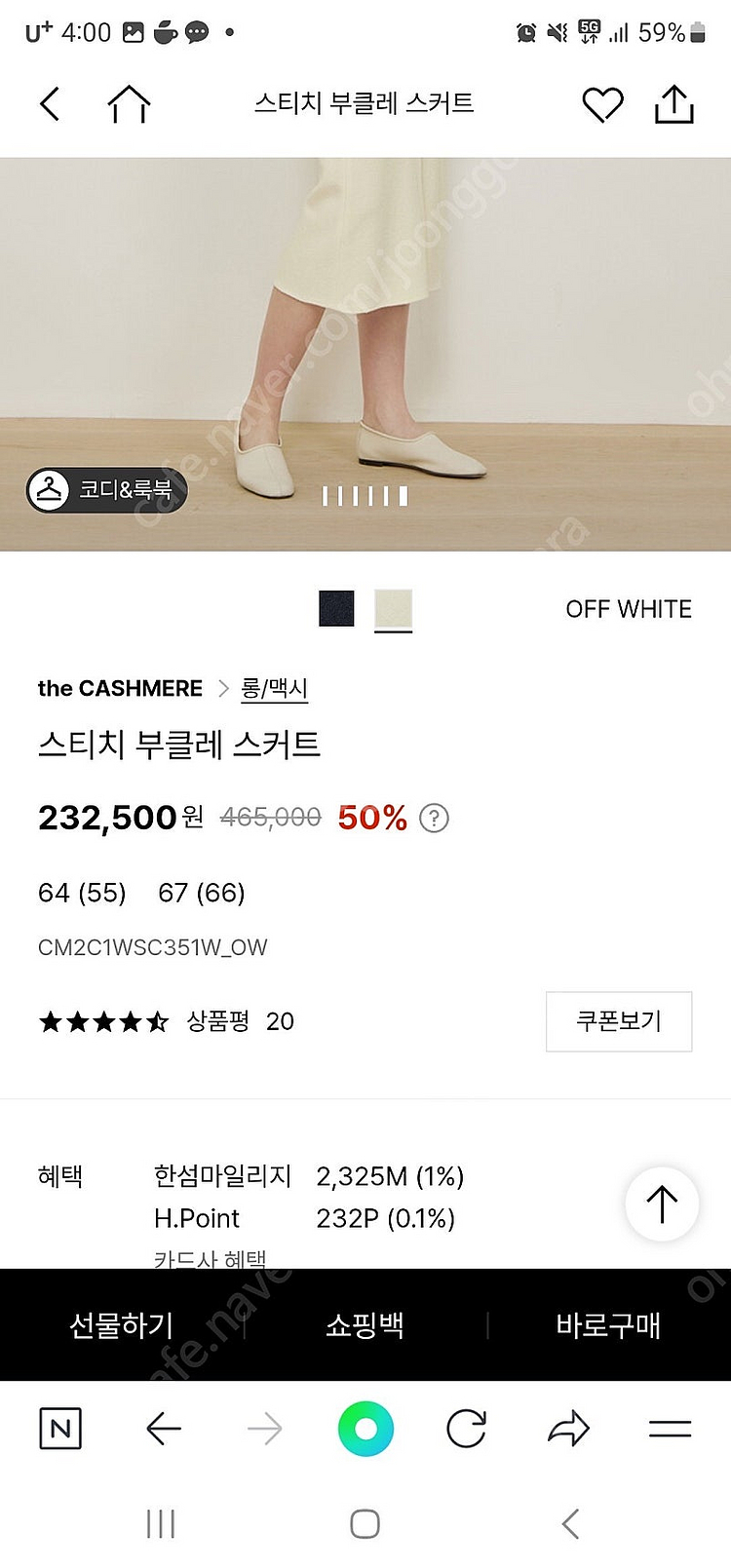Open recent apps from navigation bar

coord(161,1523)
